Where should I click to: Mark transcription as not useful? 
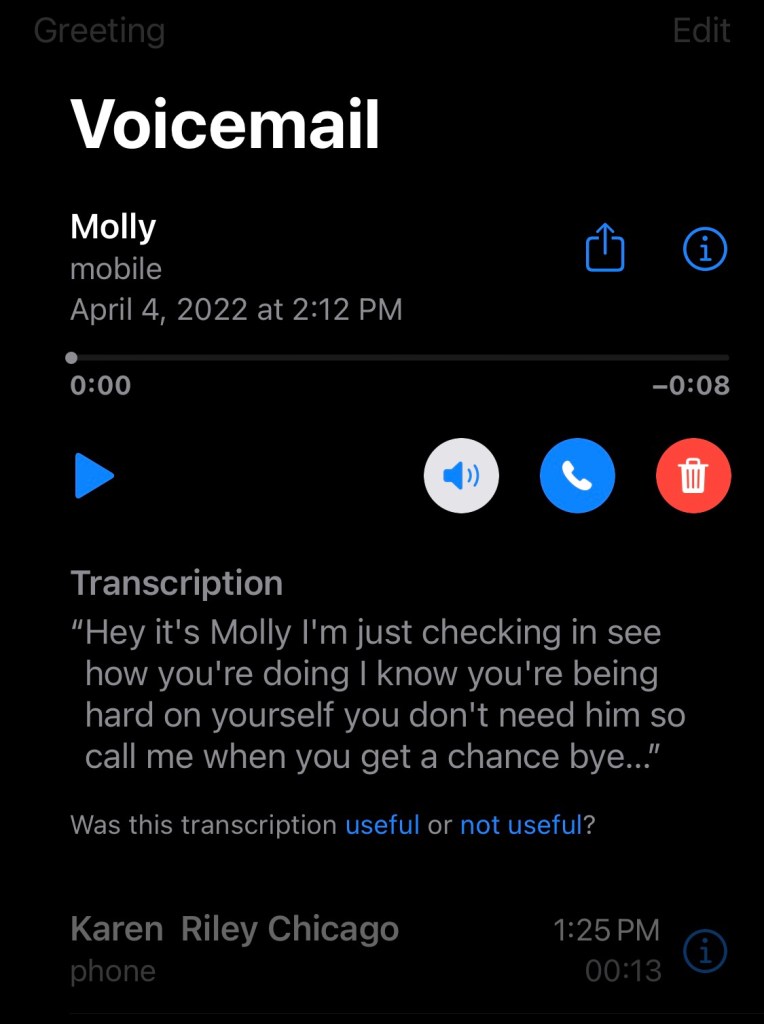coord(520,825)
